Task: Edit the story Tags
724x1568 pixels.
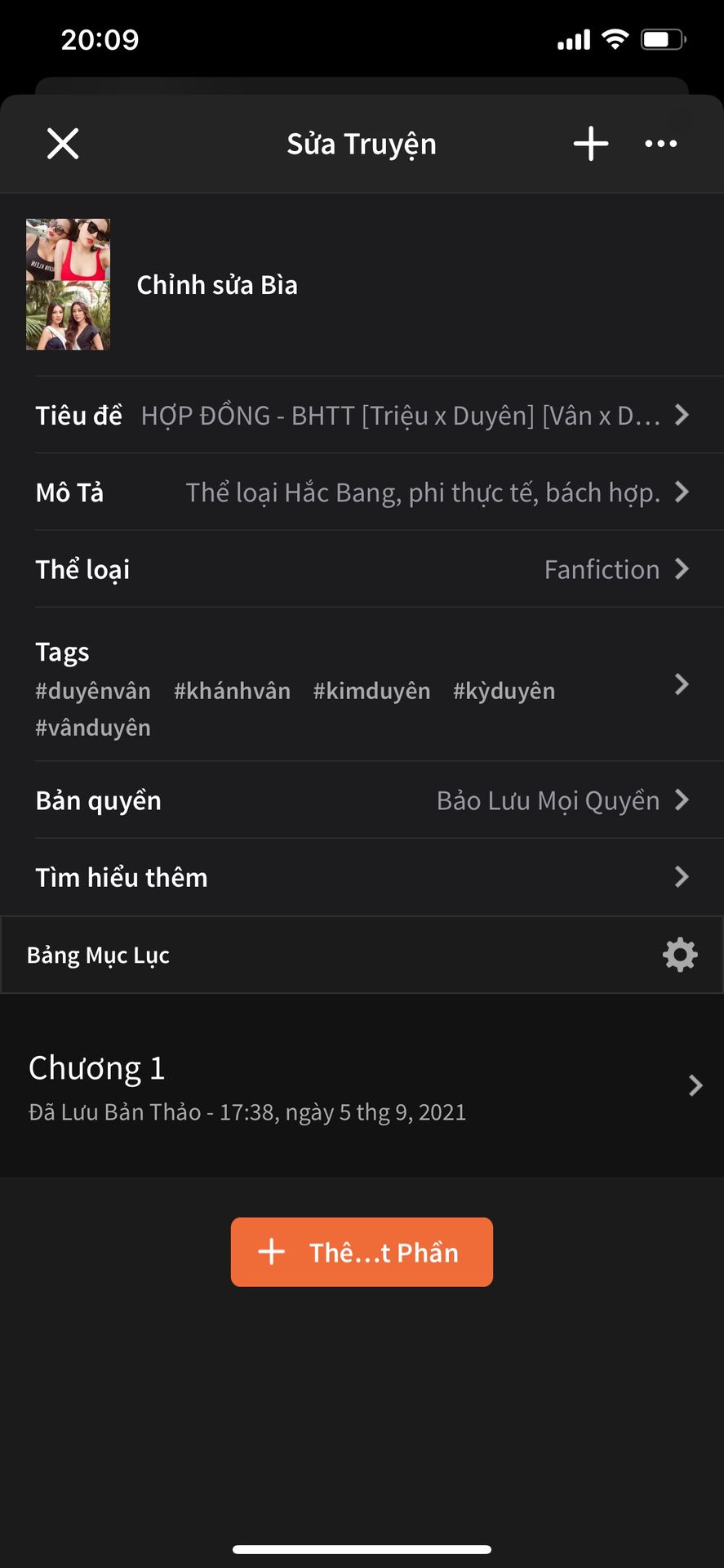Action: click(362, 686)
